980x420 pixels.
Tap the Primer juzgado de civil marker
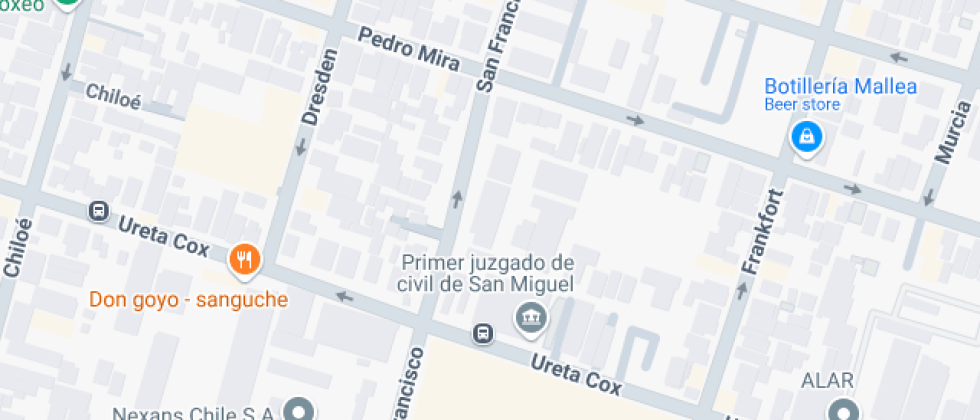[527, 319]
